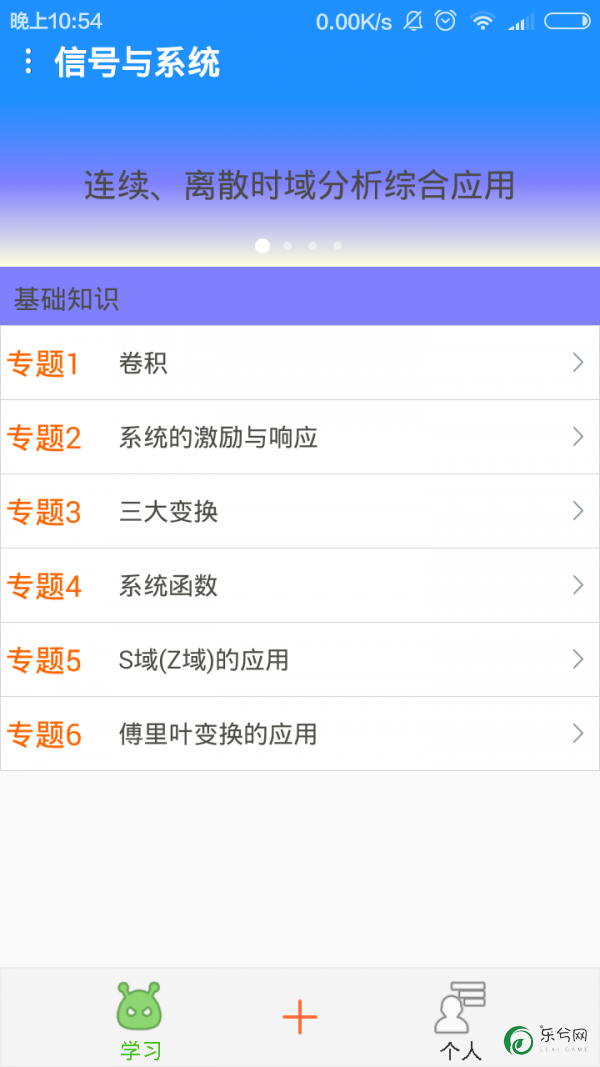
Task: Select 专题3 三大变换
Action: 300,511
